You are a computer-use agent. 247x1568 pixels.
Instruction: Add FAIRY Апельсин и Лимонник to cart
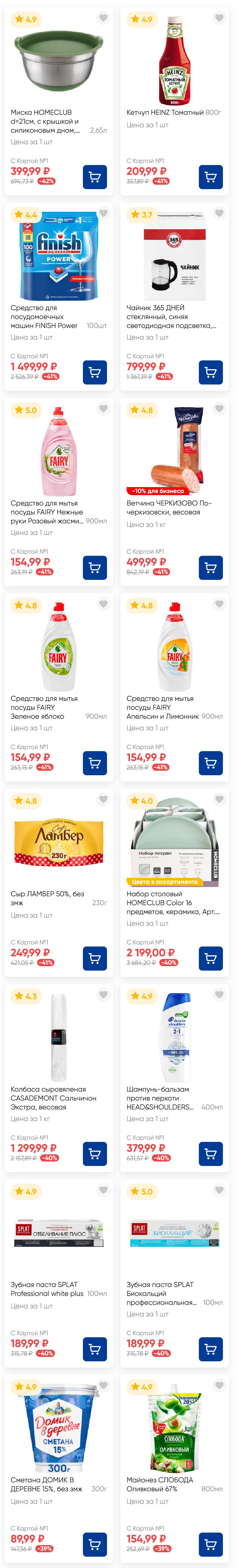(210, 763)
